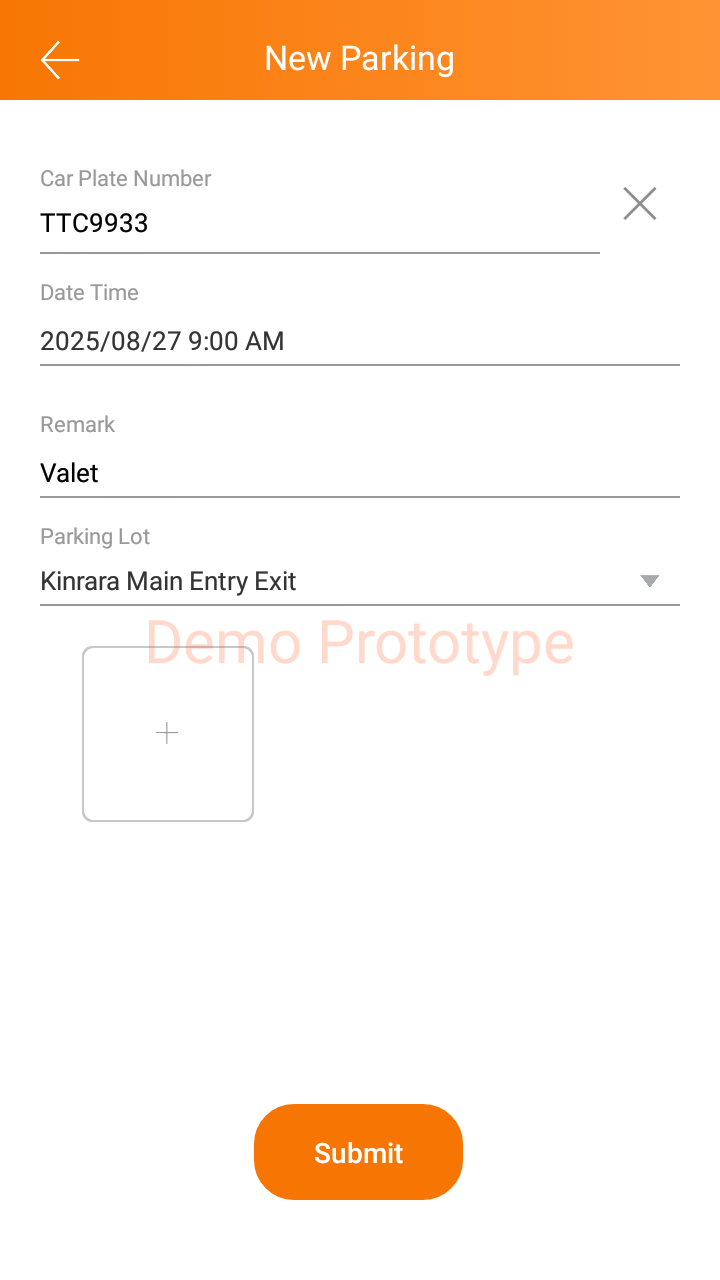Clear the car plate number
Viewport: 720px width, 1280px height.
[639, 204]
